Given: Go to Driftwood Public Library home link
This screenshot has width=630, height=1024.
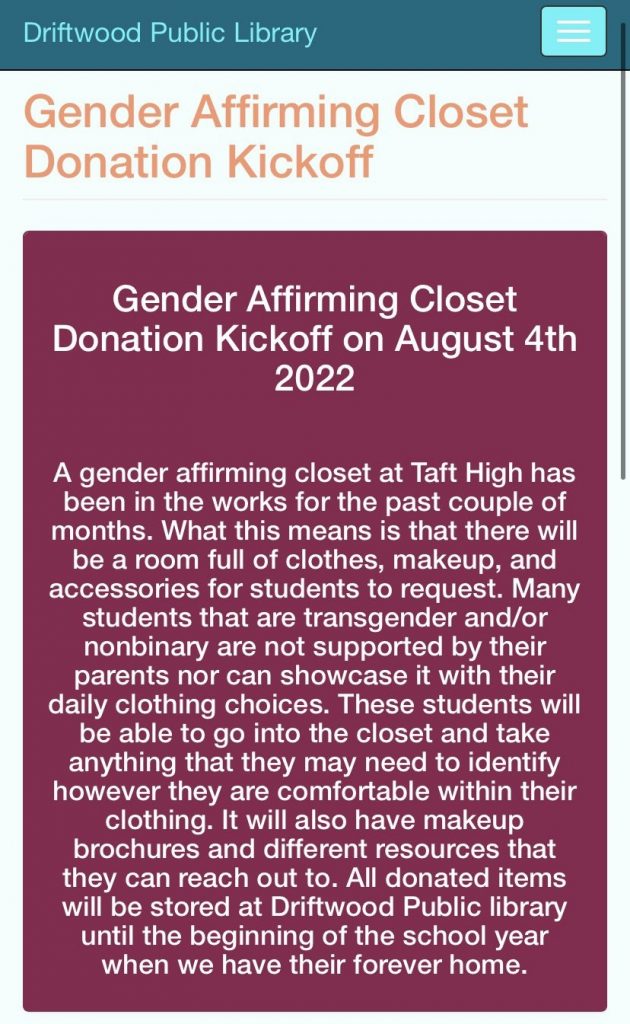Looking at the screenshot, I should (x=170, y=33).
